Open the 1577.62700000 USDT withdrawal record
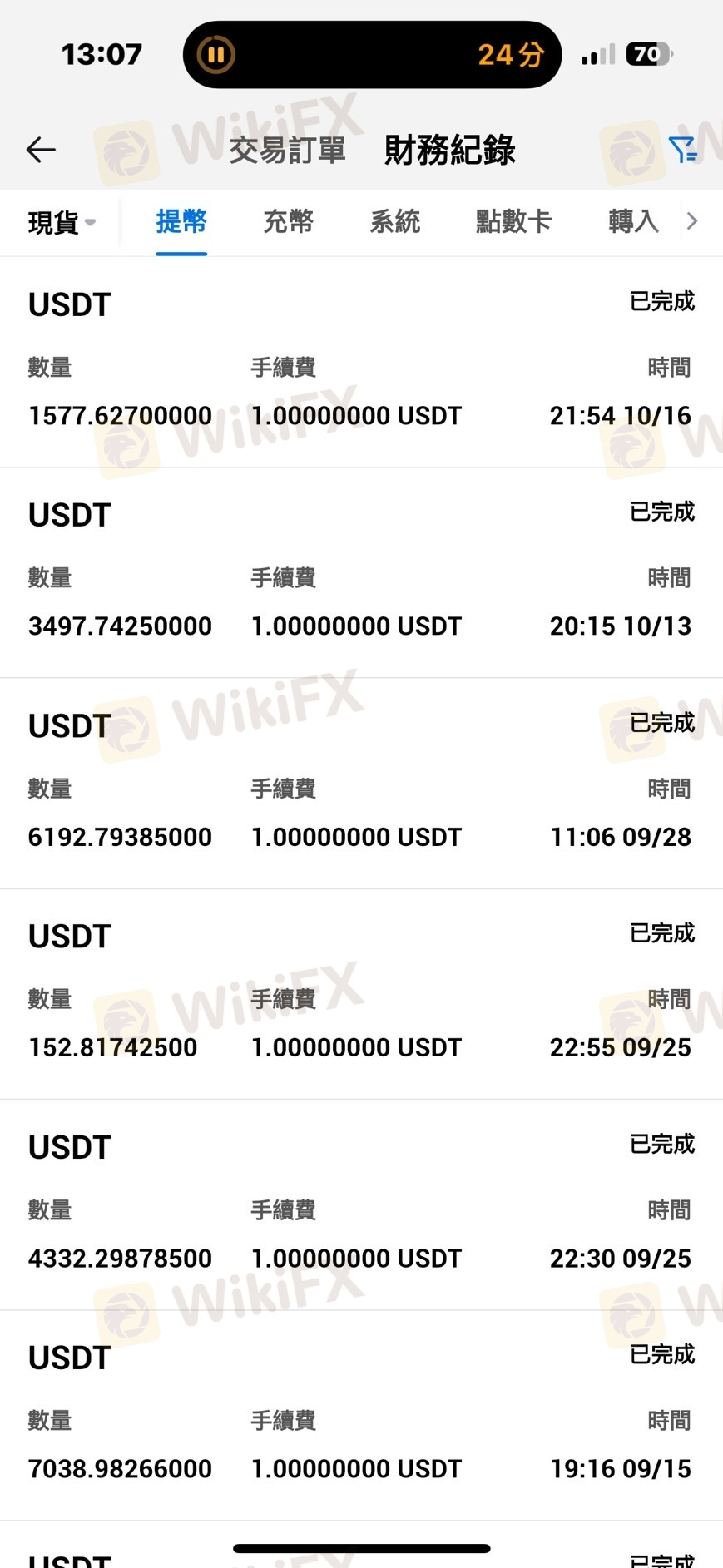 [361, 362]
